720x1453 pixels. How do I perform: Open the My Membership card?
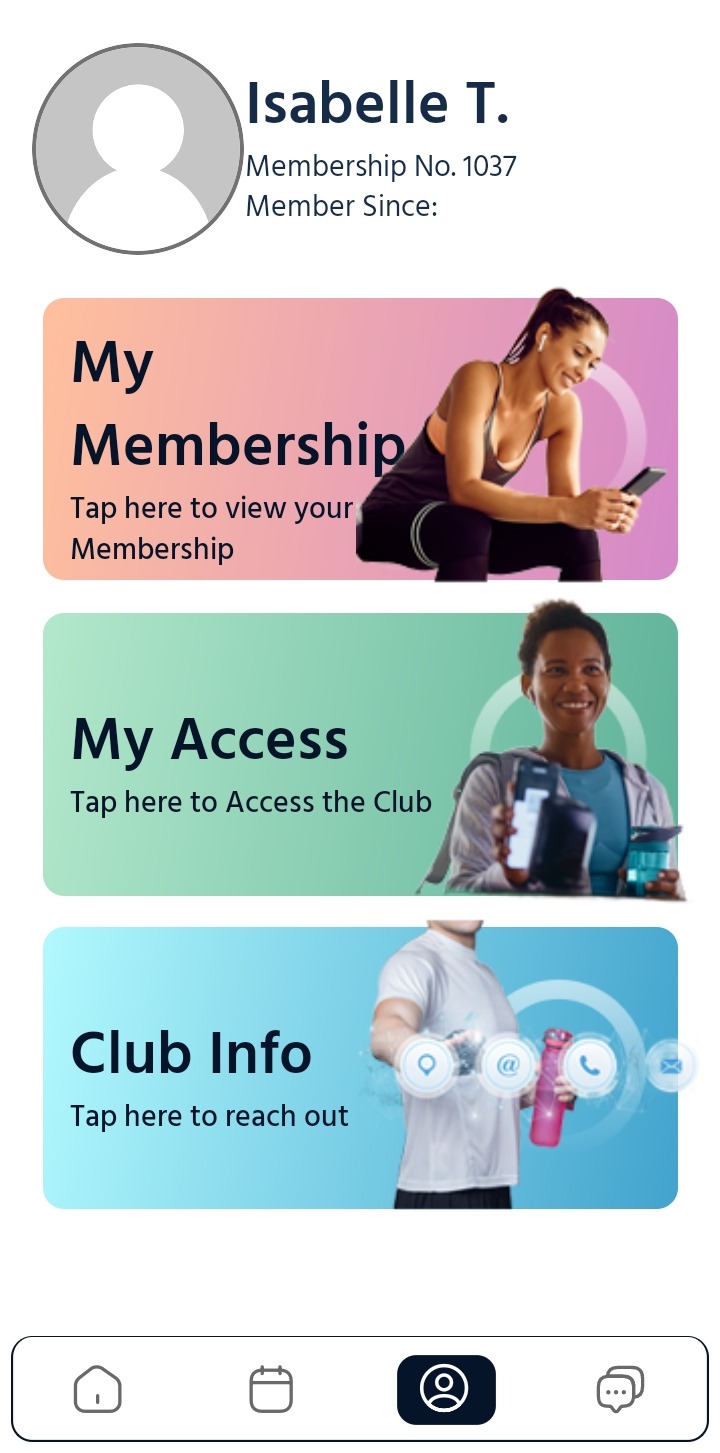click(360, 439)
